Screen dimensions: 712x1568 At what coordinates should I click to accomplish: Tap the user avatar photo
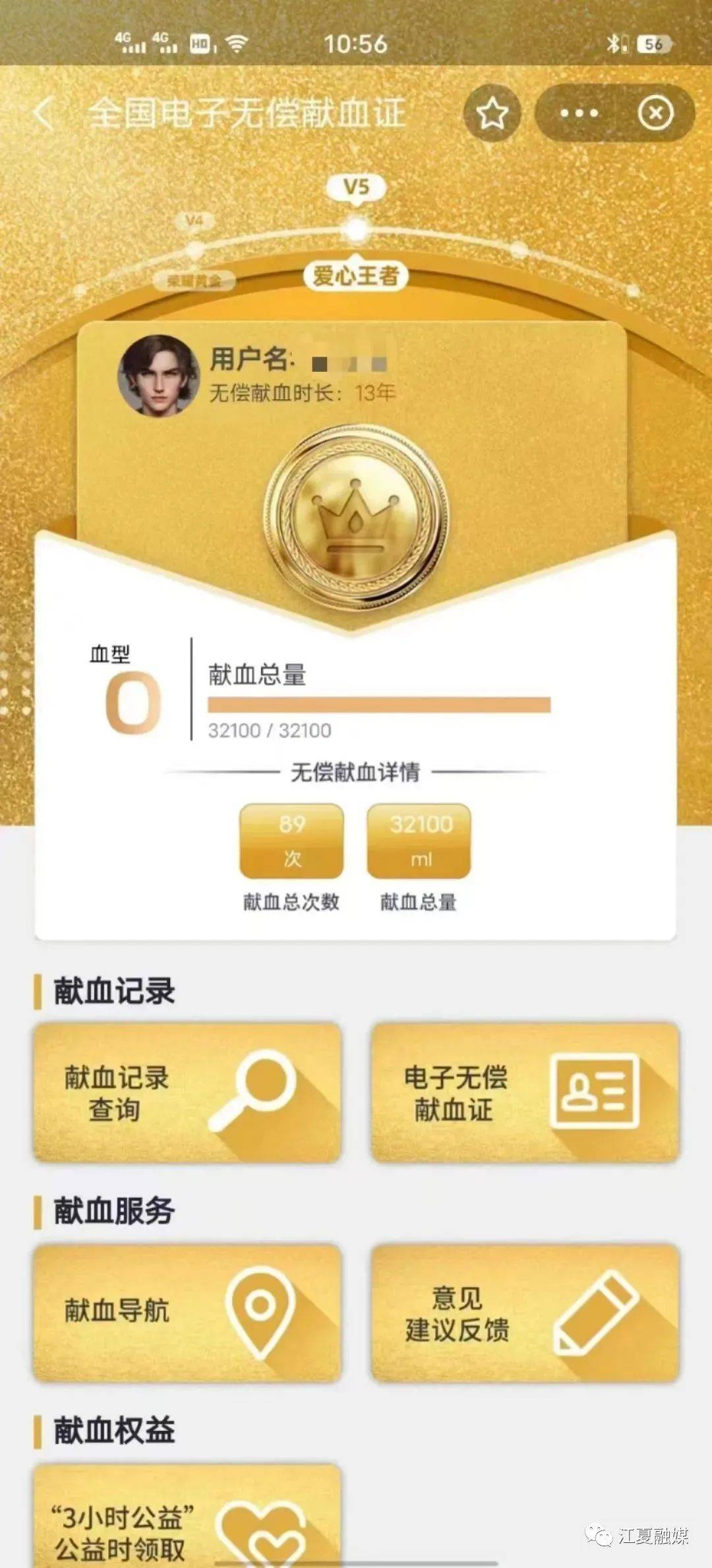tap(158, 376)
